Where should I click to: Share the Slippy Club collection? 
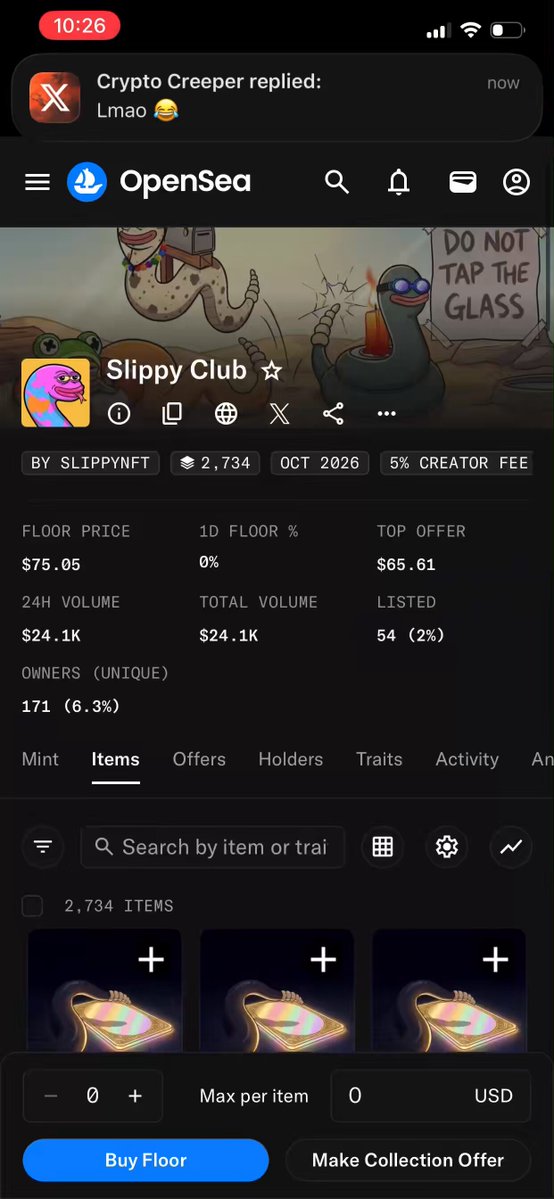click(x=333, y=414)
